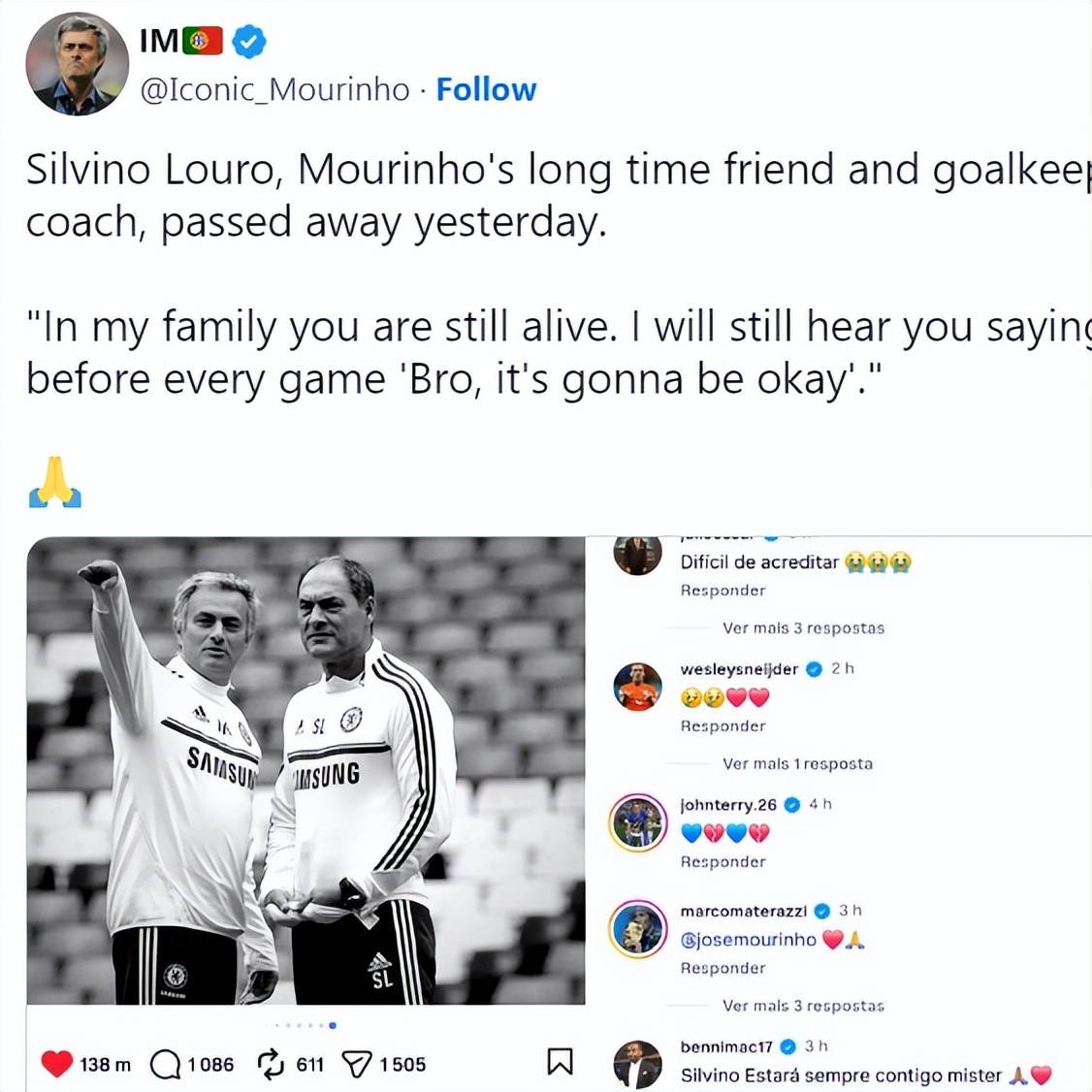Open the IM profile avatar
The image size is (1092, 1092).
pyautogui.click(x=77, y=64)
